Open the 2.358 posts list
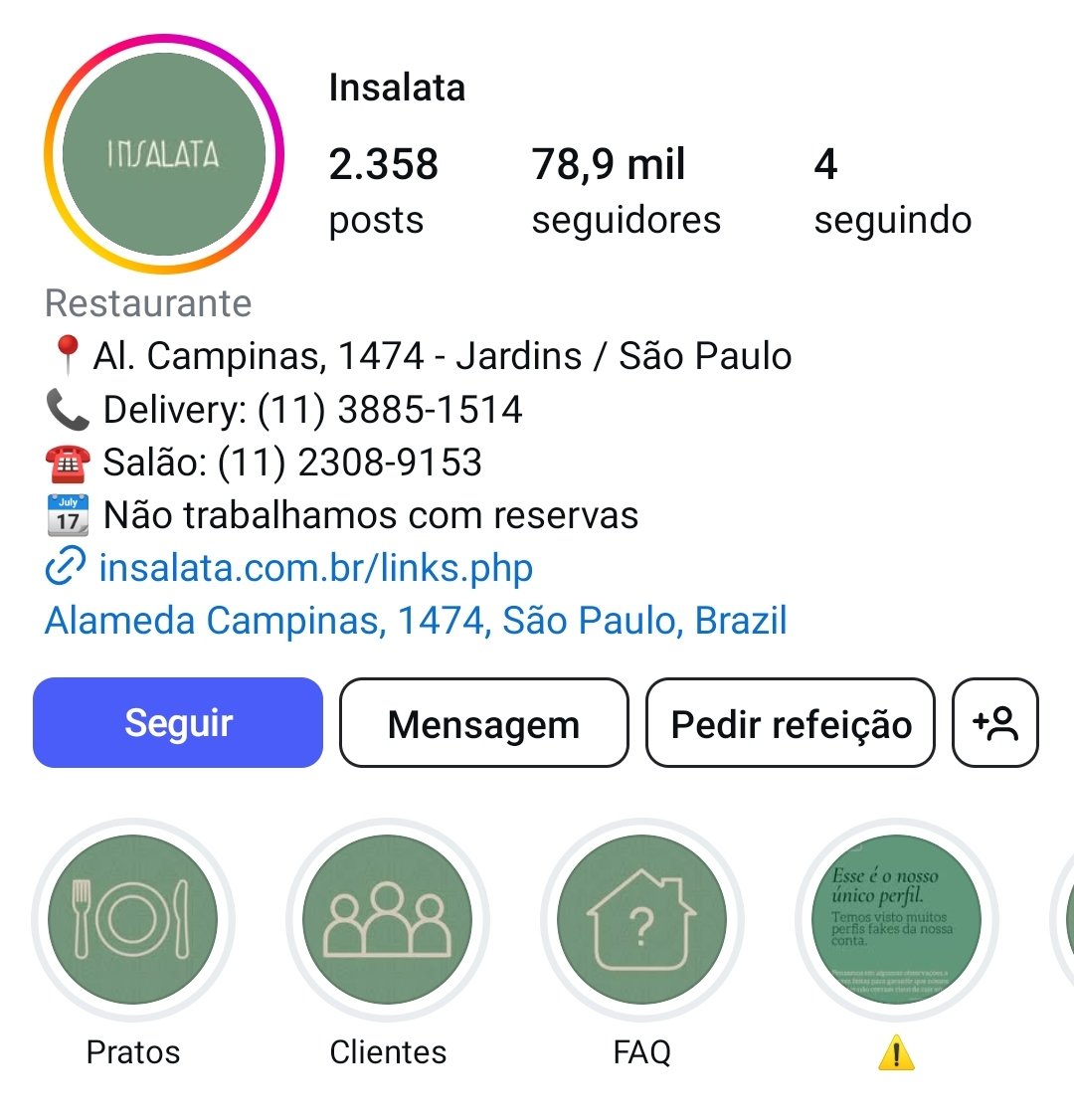Image resolution: width=1074 pixels, height=1120 pixels. [x=383, y=190]
